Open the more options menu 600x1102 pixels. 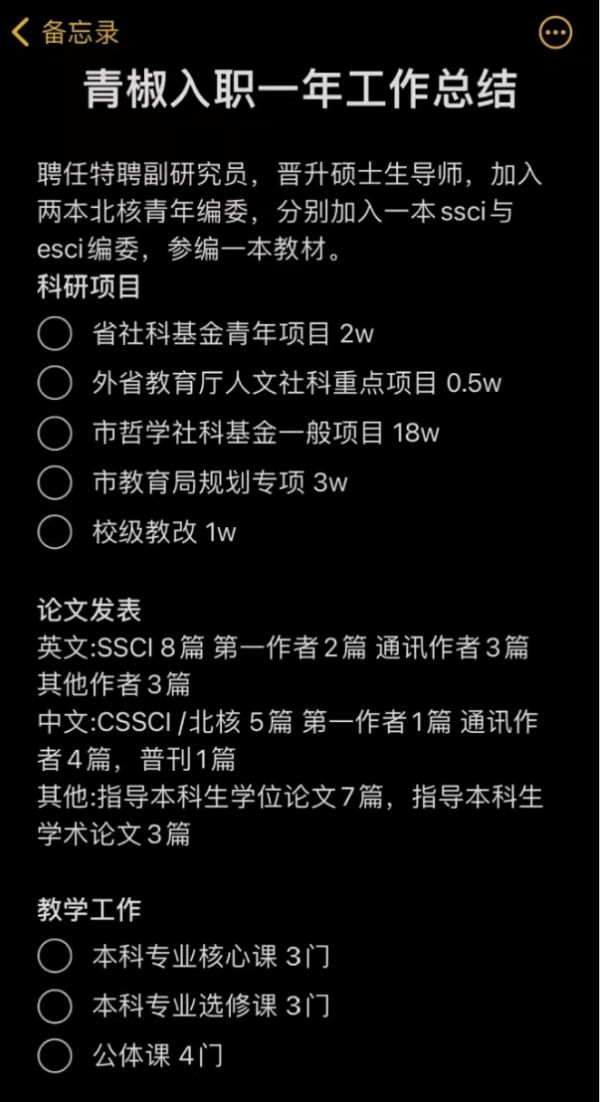555,33
